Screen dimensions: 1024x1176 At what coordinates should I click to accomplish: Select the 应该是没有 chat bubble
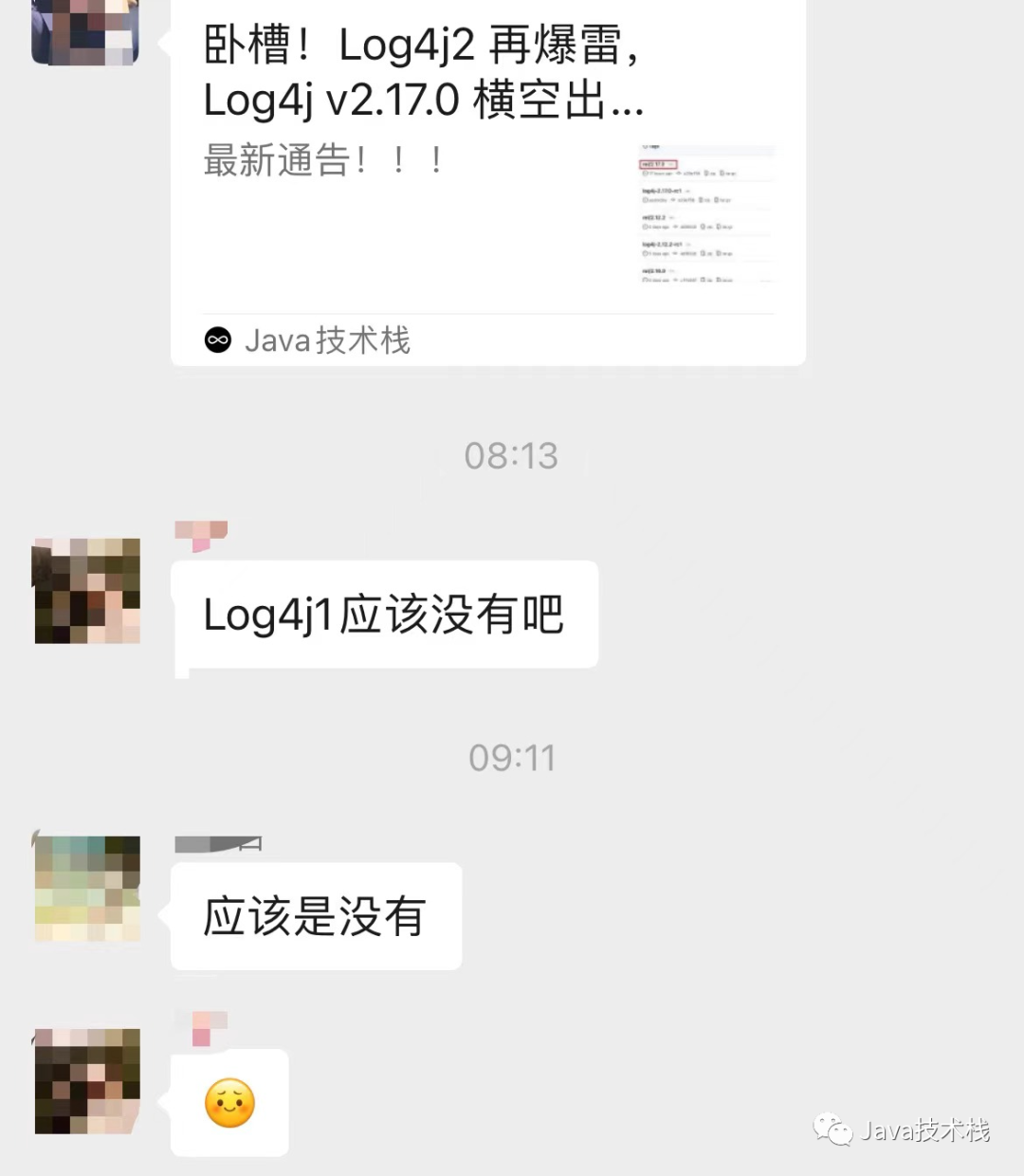click(315, 915)
